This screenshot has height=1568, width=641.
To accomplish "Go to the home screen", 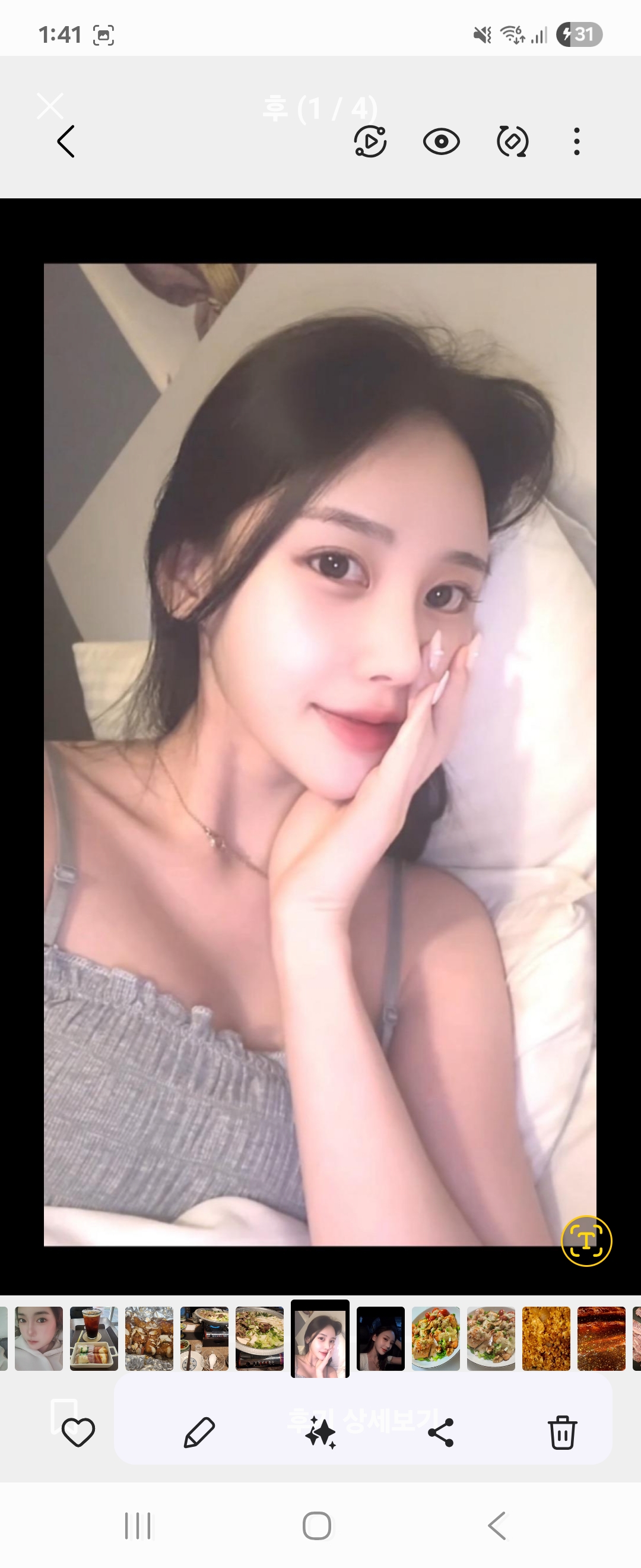I will [317, 1525].
